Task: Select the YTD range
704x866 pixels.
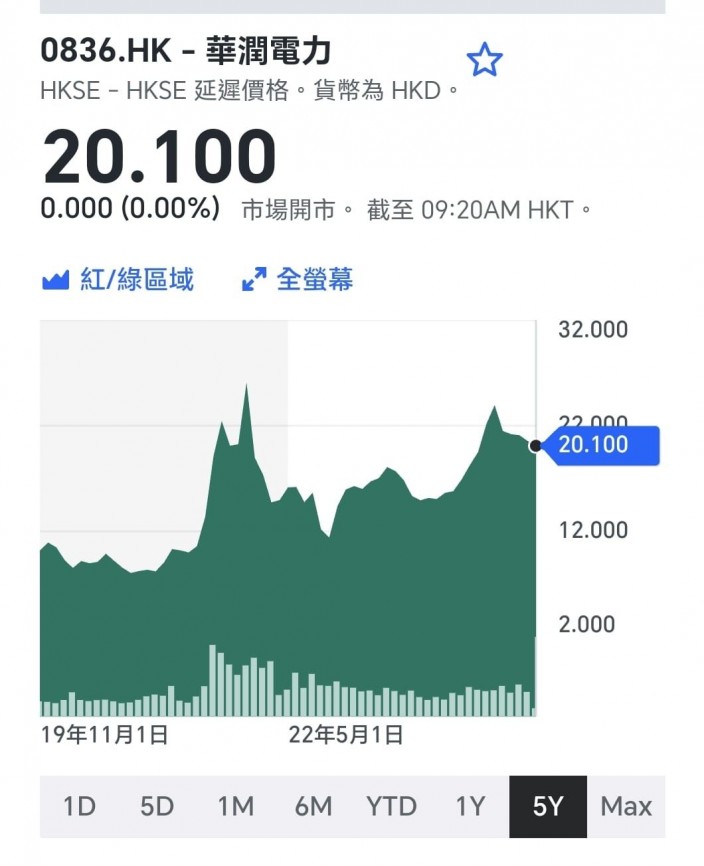Action: (391, 806)
